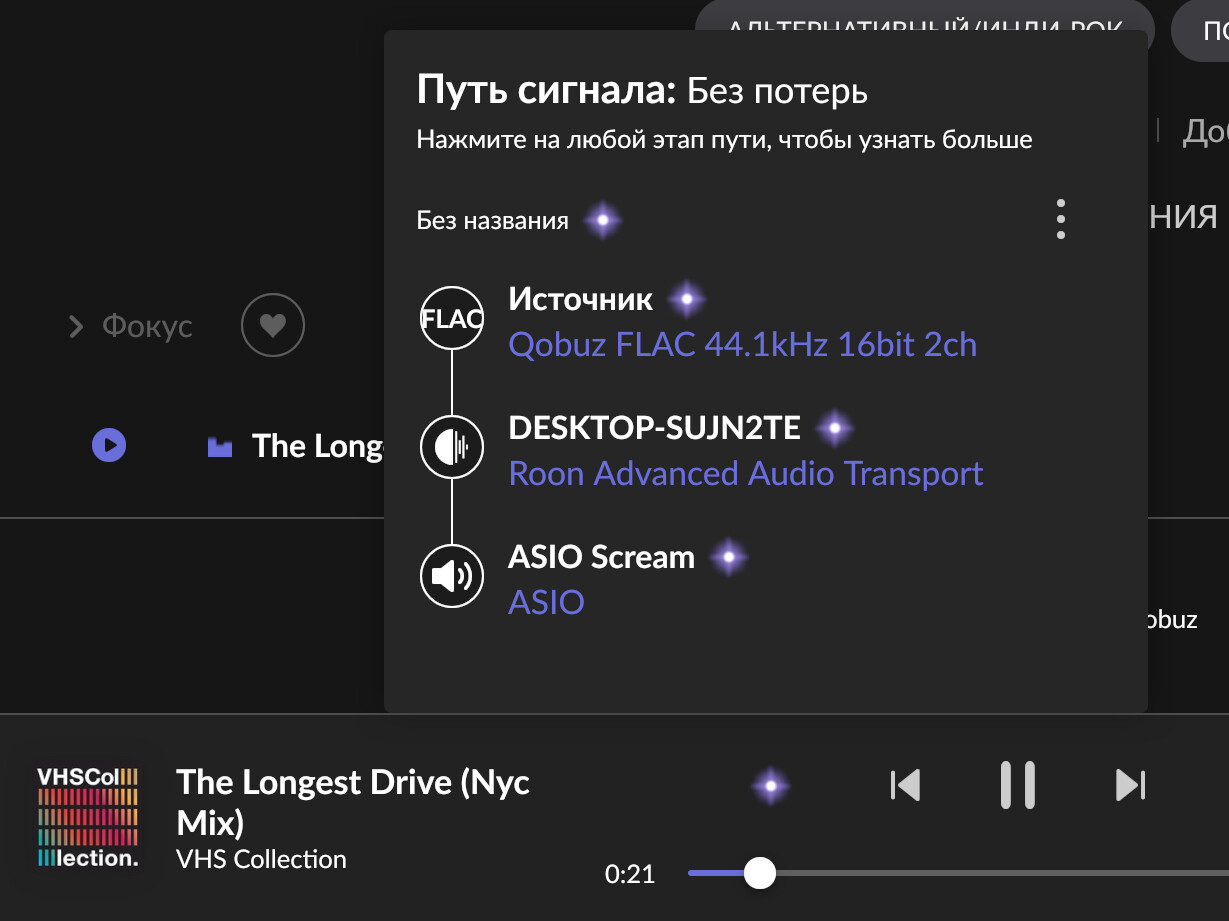Open the three-dot menu in signal path popup
The image size is (1229, 921).
(x=1060, y=219)
